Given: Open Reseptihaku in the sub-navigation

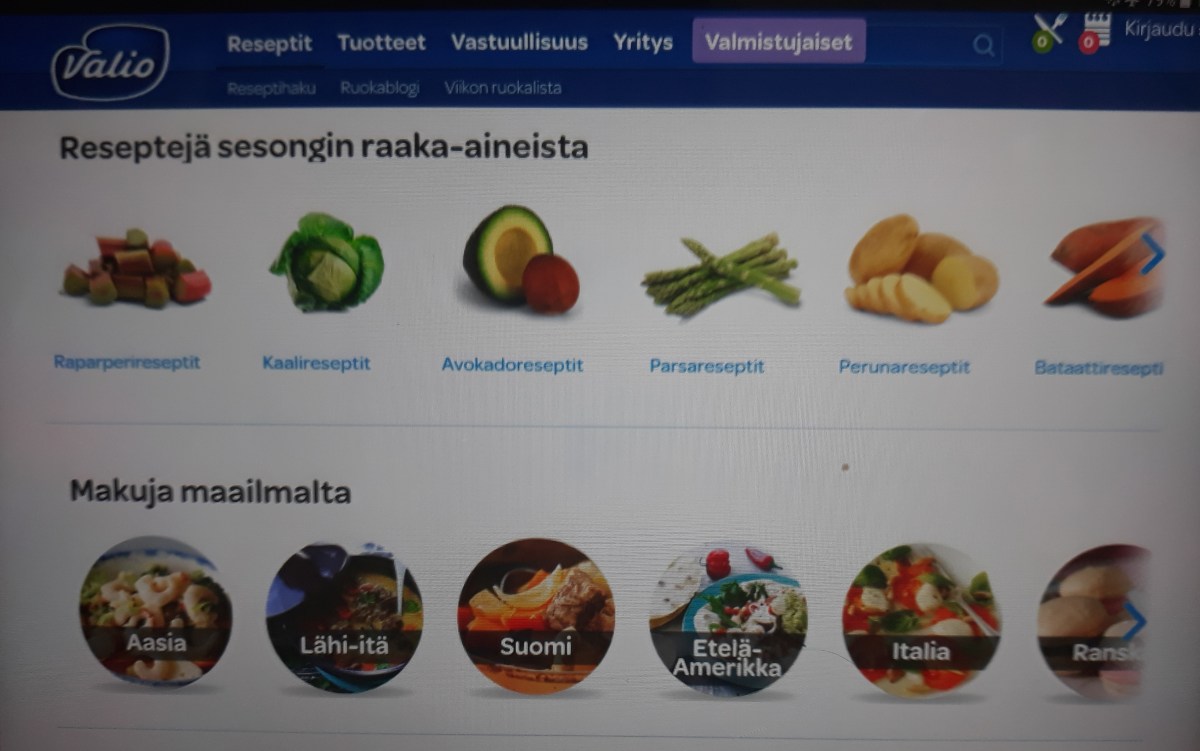Looking at the screenshot, I should pyautogui.click(x=271, y=88).
